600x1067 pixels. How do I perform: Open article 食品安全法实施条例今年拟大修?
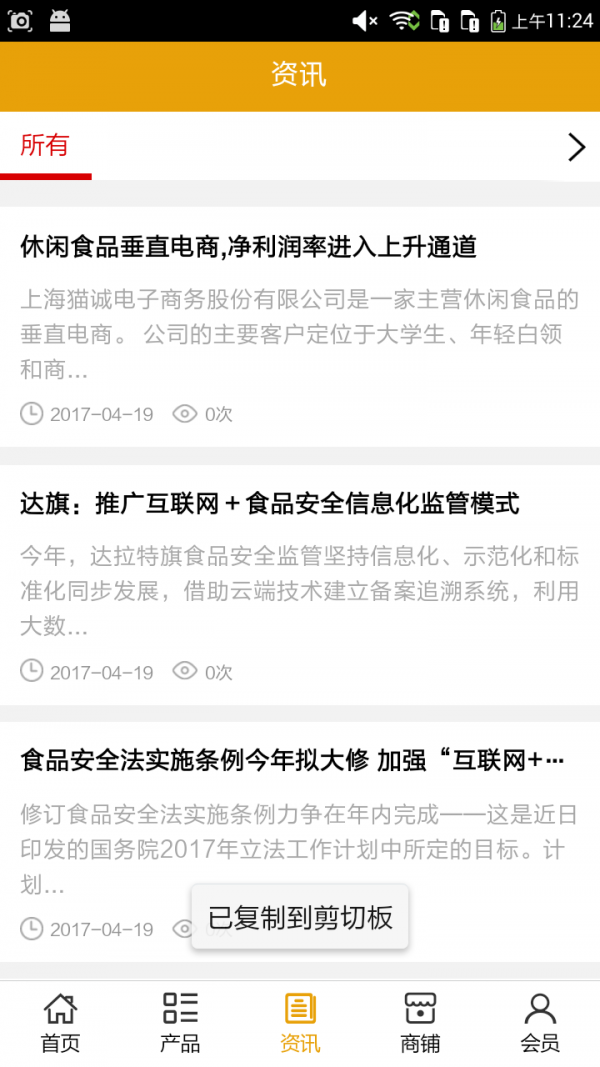pyautogui.click(x=292, y=761)
